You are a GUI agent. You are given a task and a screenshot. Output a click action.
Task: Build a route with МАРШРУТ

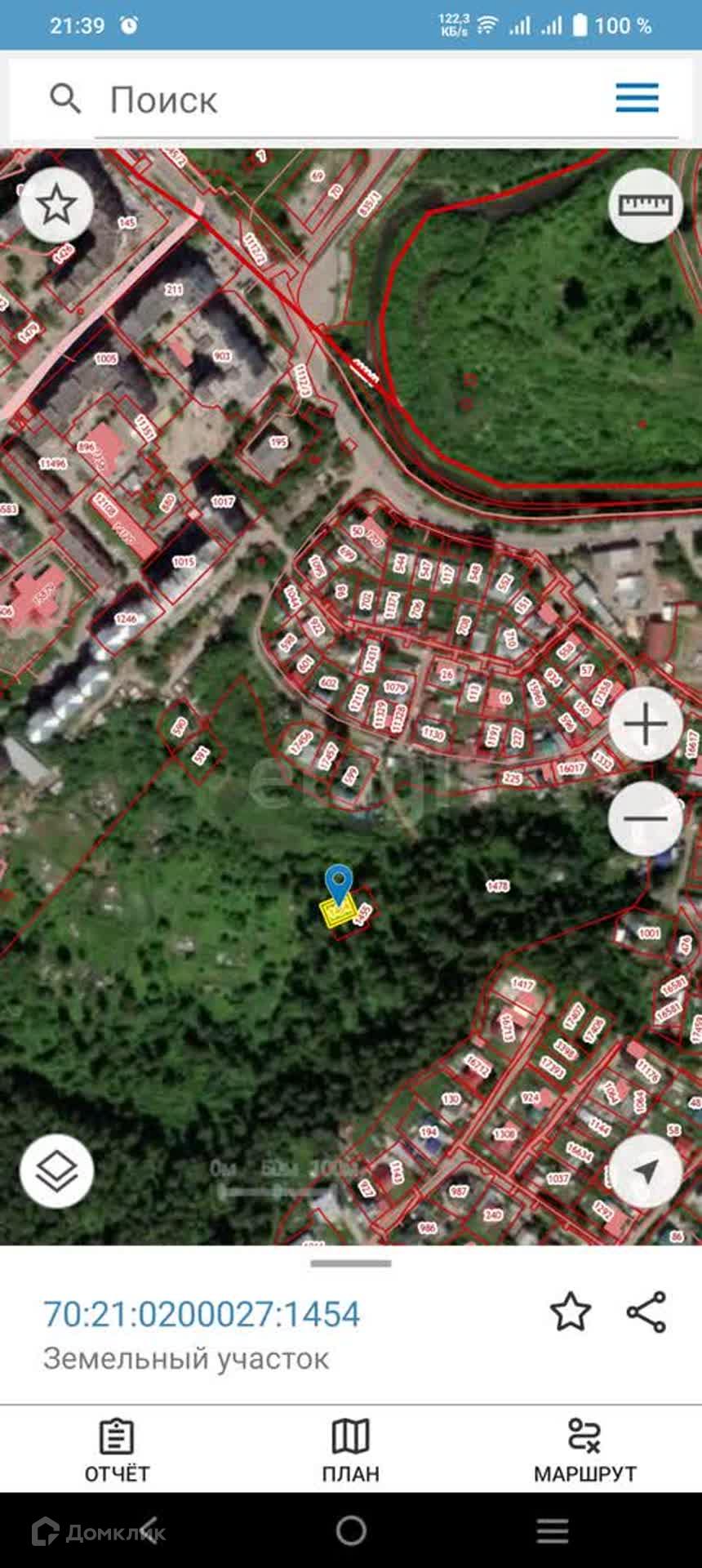pos(584,1450)
